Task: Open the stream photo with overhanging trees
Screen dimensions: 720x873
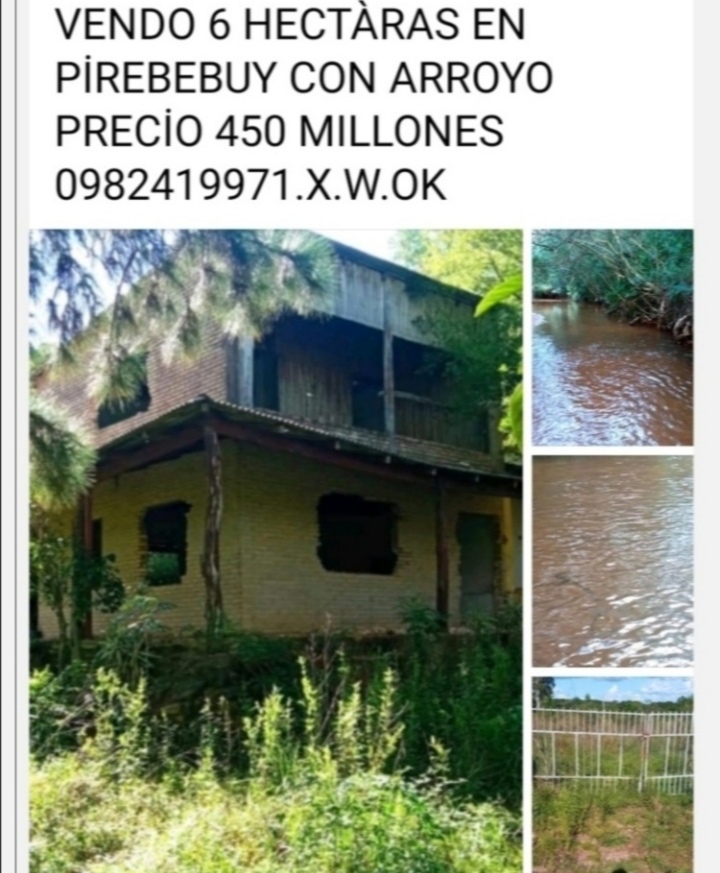Action: click(612, 337)
